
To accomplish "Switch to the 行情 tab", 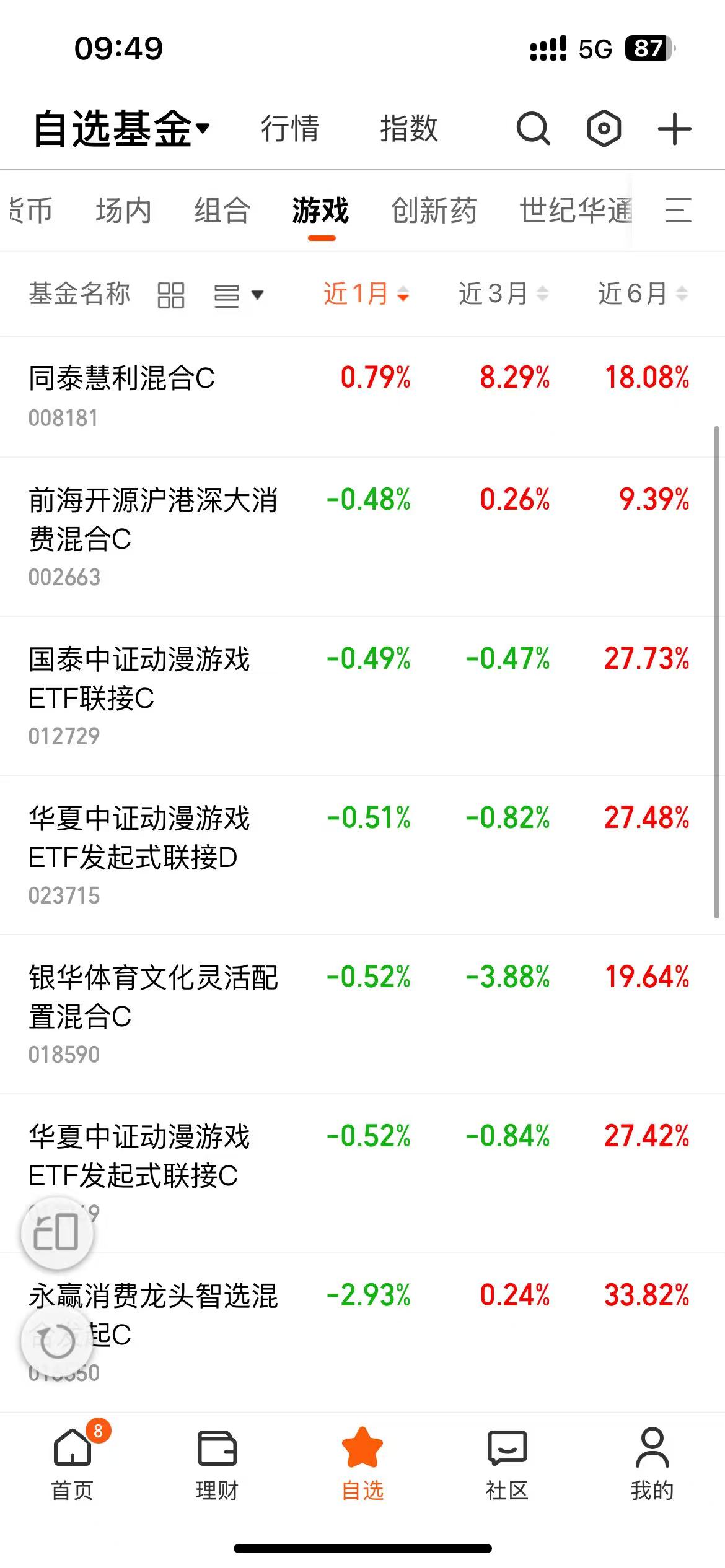I will pos(289,129).
